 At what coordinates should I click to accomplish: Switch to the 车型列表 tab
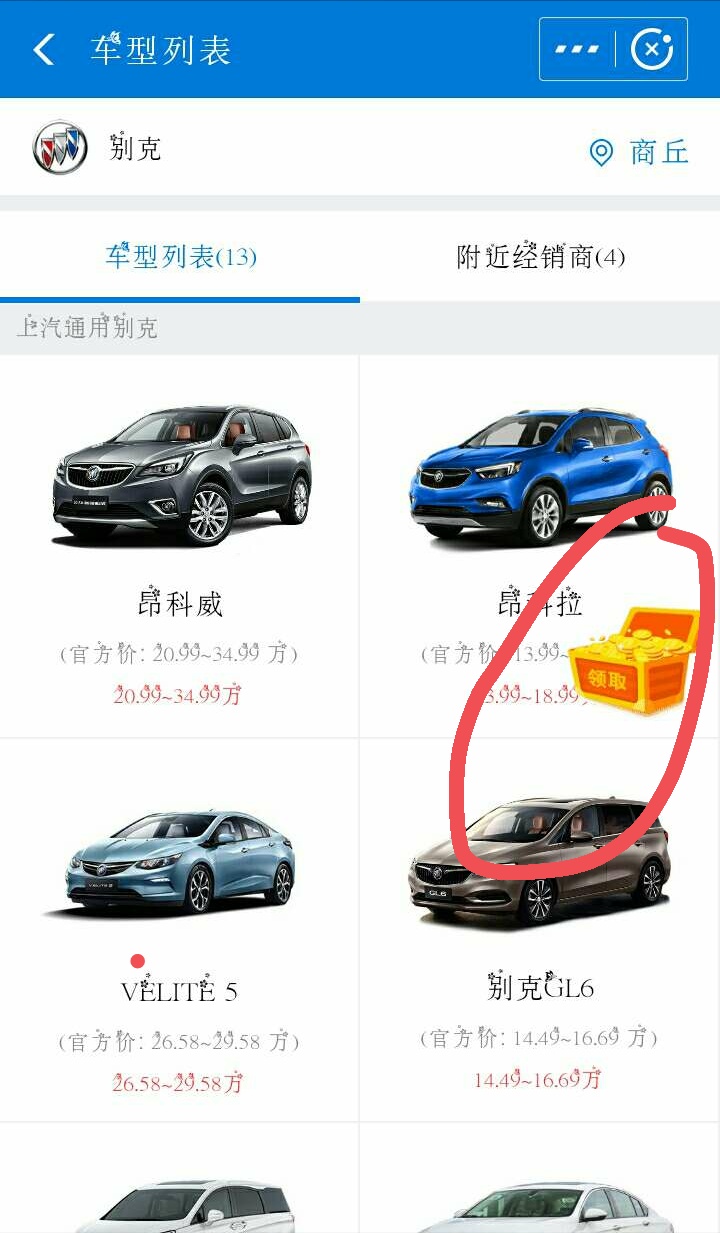(180, 258)
